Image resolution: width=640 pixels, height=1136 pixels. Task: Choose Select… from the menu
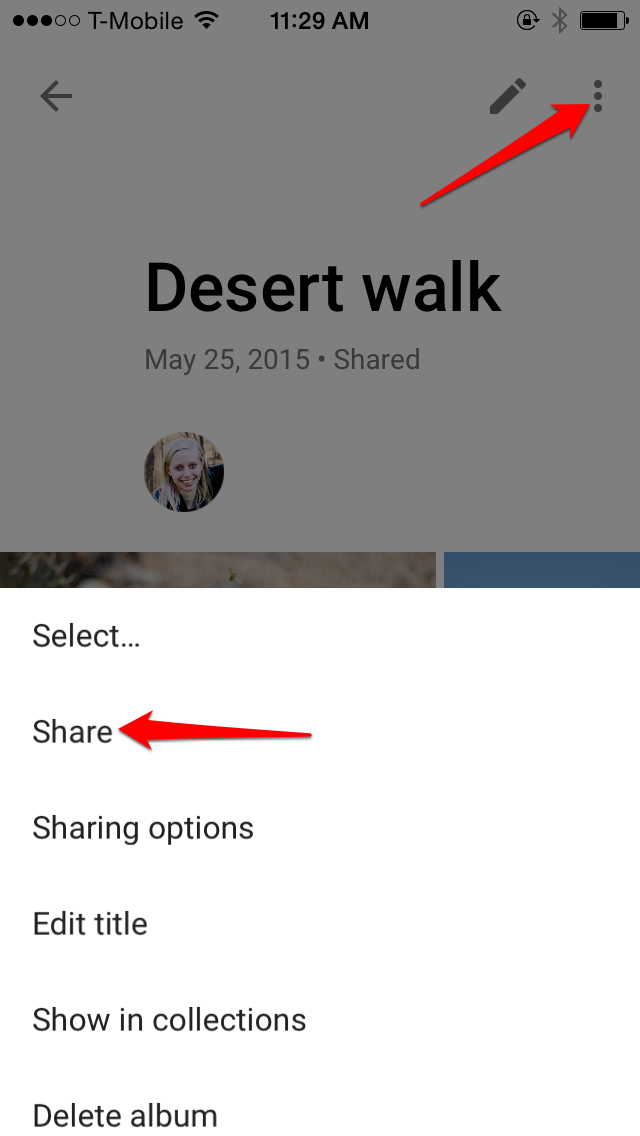(320, 635)
